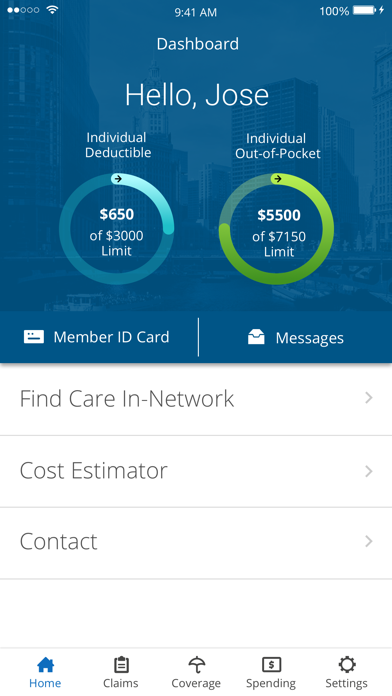Viewport: 392px width, 696px height.
Task: Select the Home tab
Action: (x=45, y=672)
